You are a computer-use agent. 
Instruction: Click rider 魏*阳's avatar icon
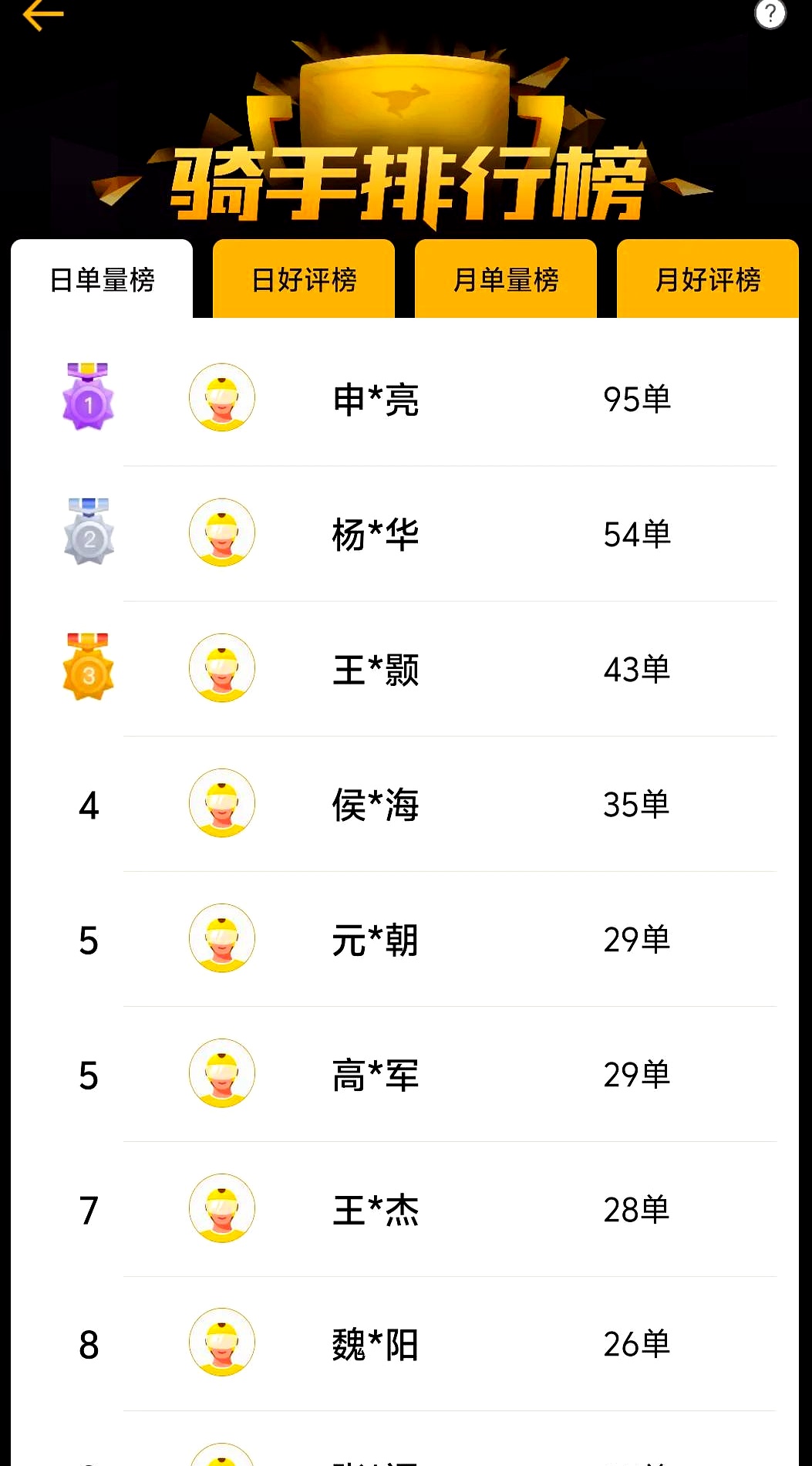point(221,1343)
